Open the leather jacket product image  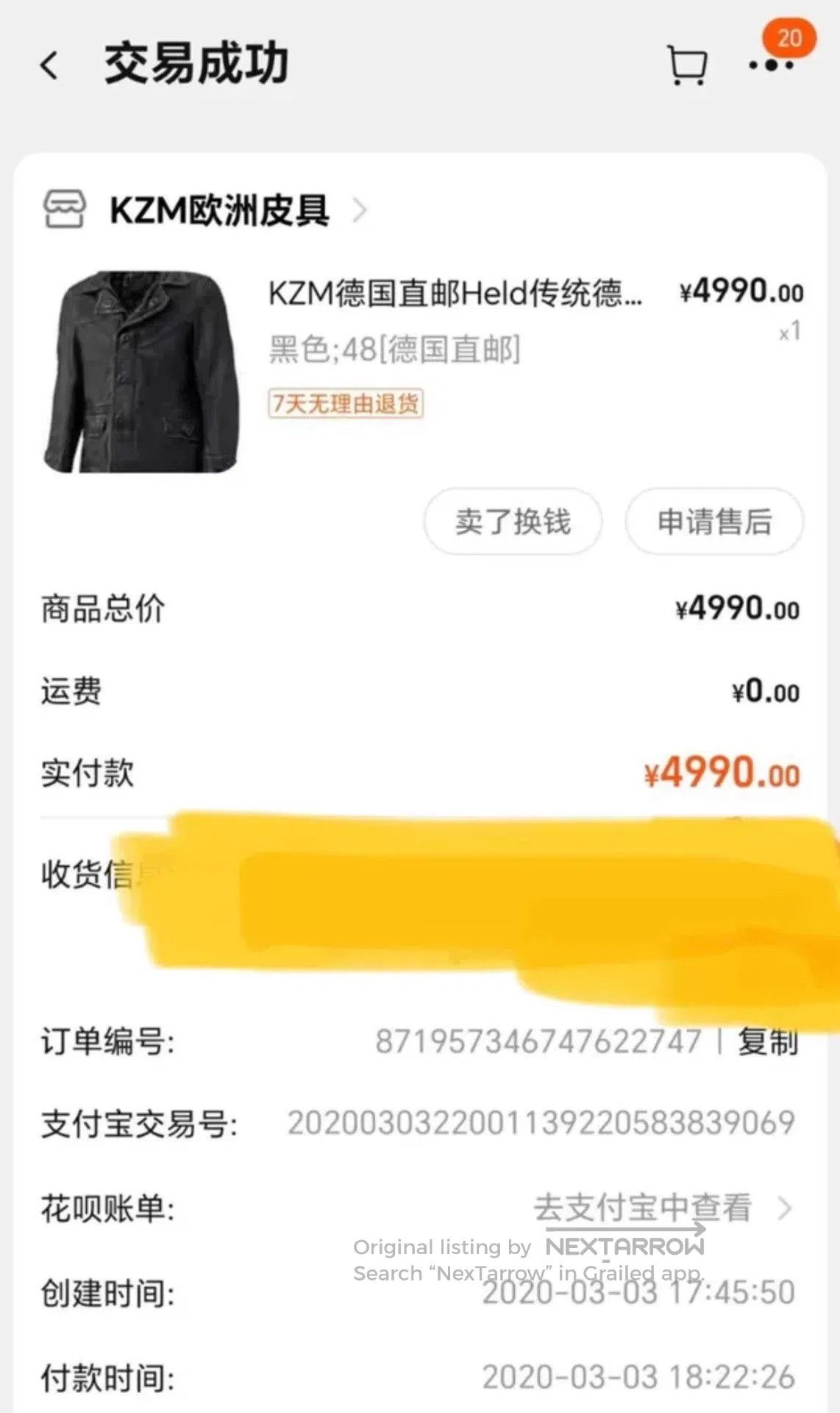pos(143,372)
